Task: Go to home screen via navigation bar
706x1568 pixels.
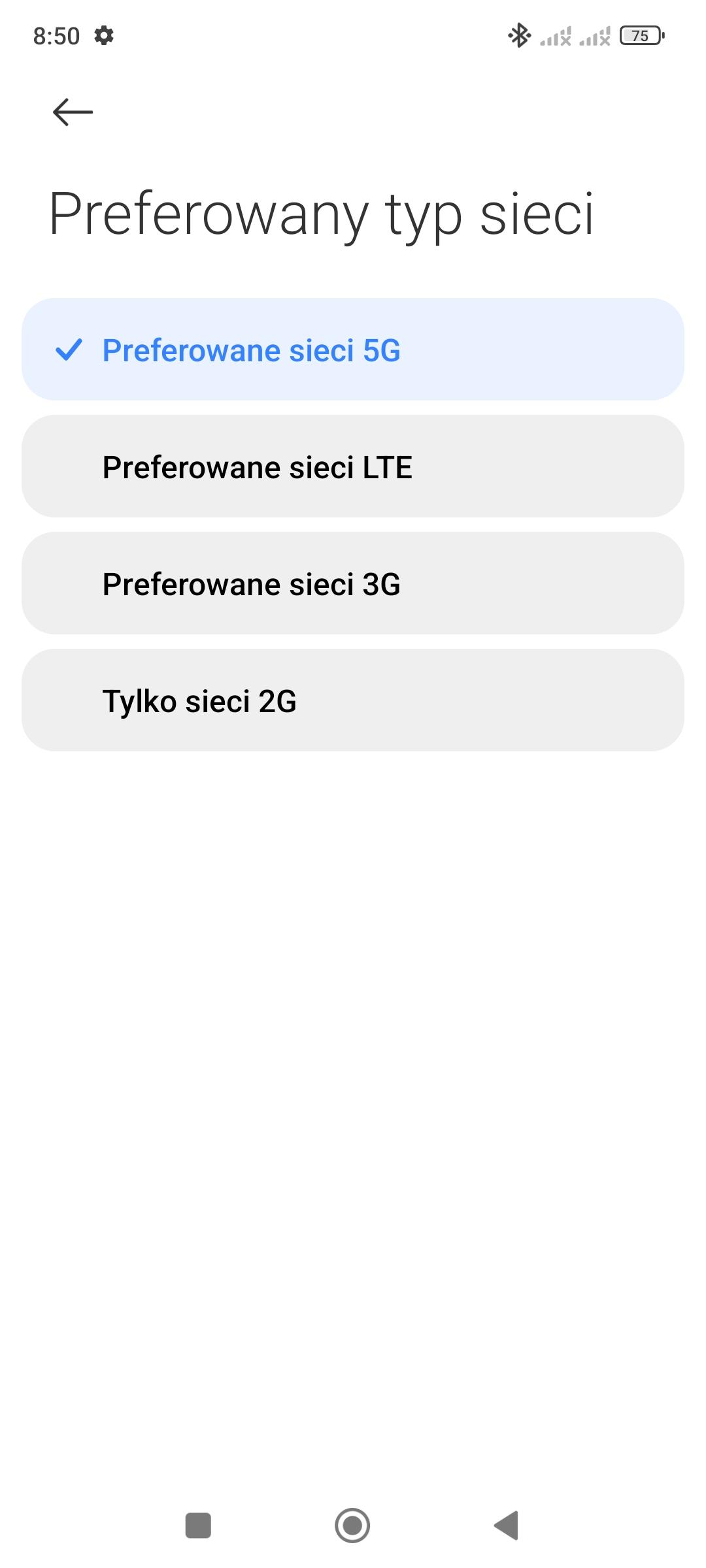Action: (x=352, y=1526)
